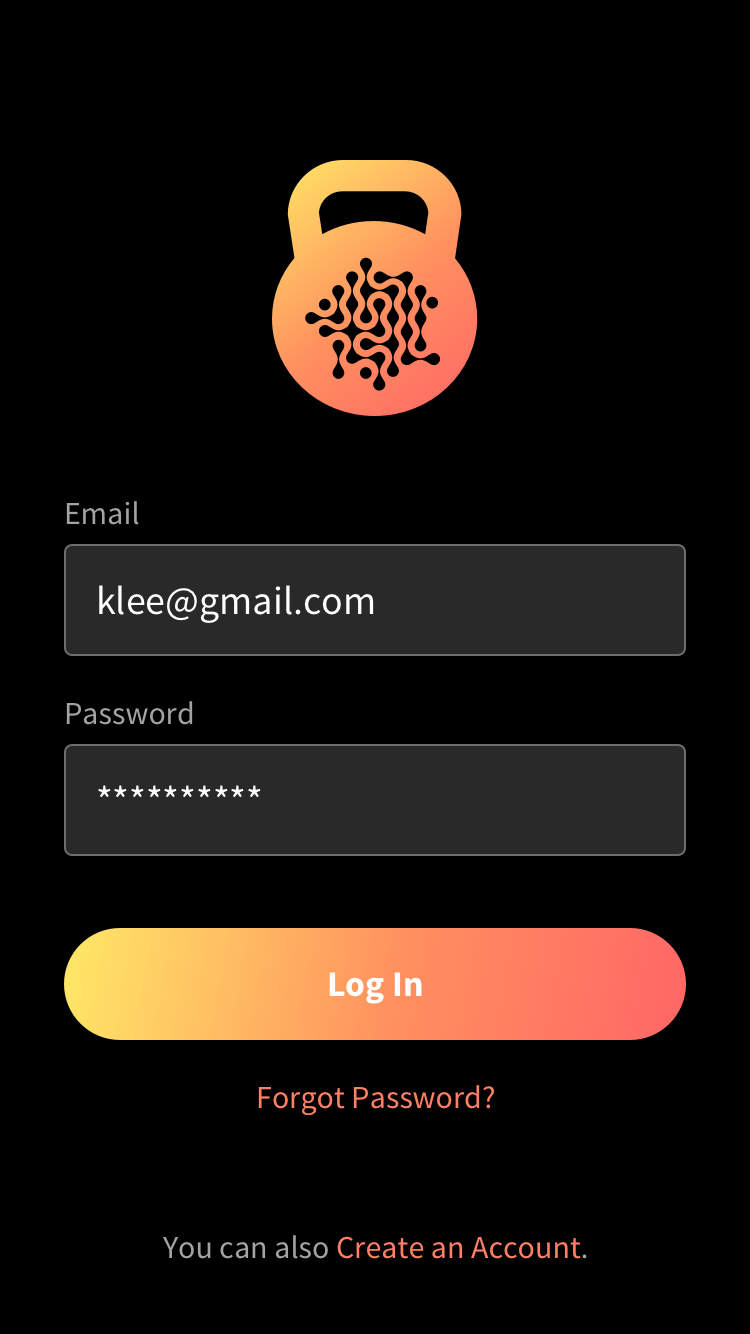Open the Forgot Password link
This screenshot has height=1334, width=750.
click(x=375, y=1098)
